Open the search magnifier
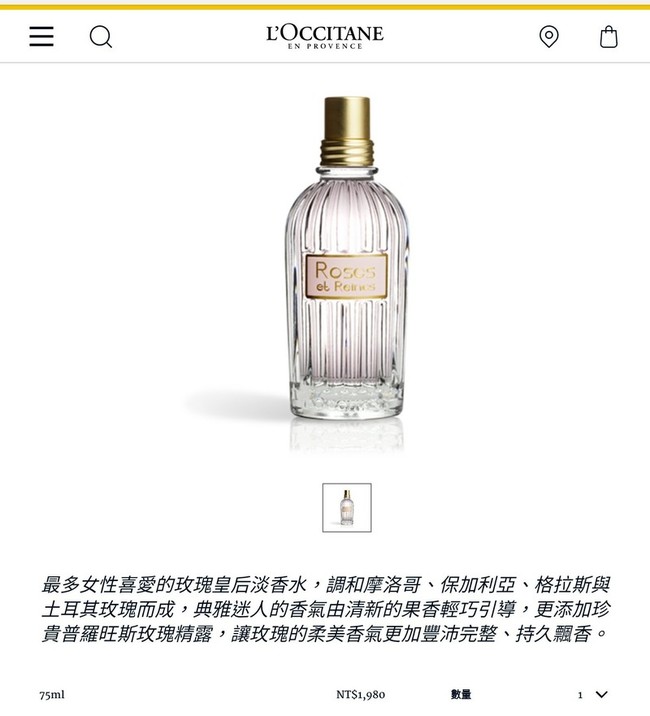This screenshot has height=716, width=650. 101,37
